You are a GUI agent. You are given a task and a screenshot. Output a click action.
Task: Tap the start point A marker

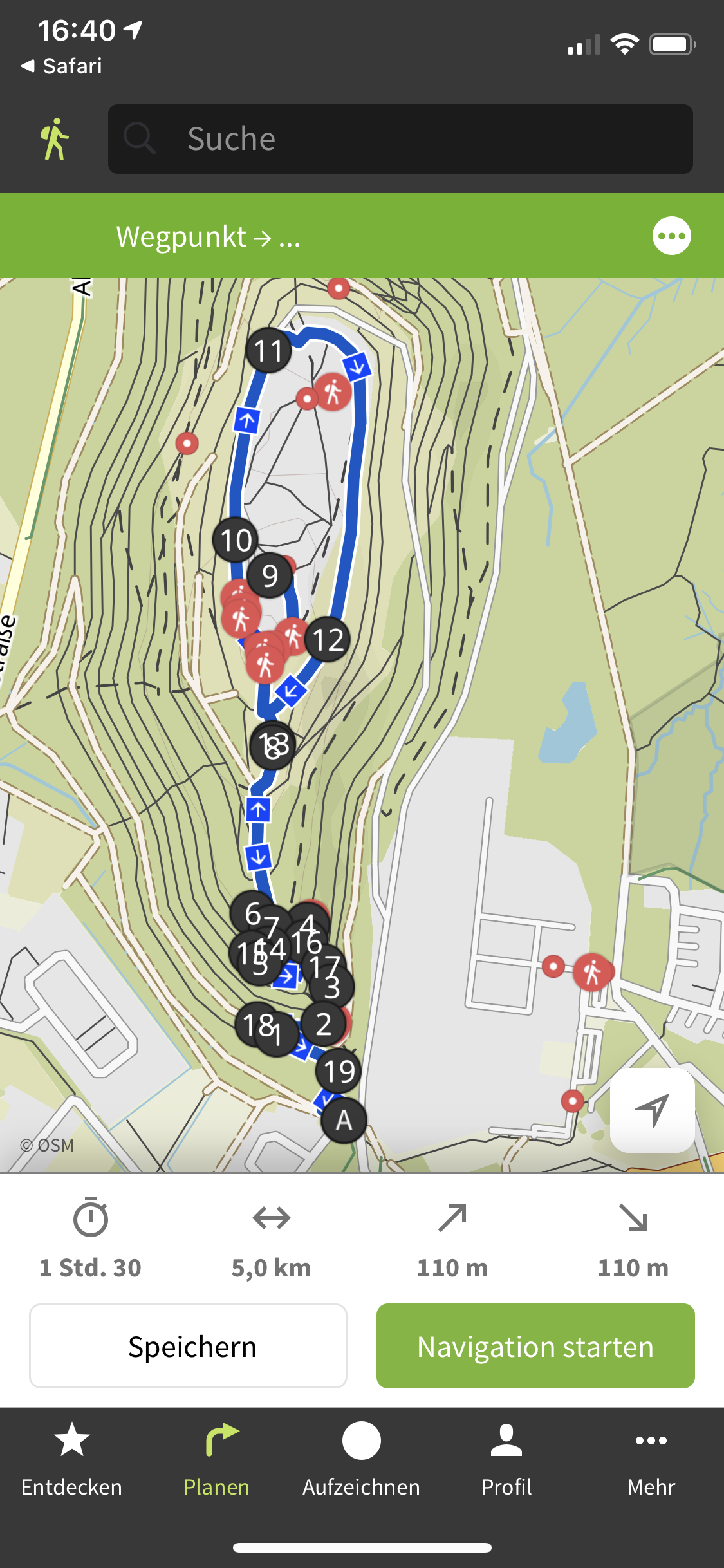tap(344, 1121)
